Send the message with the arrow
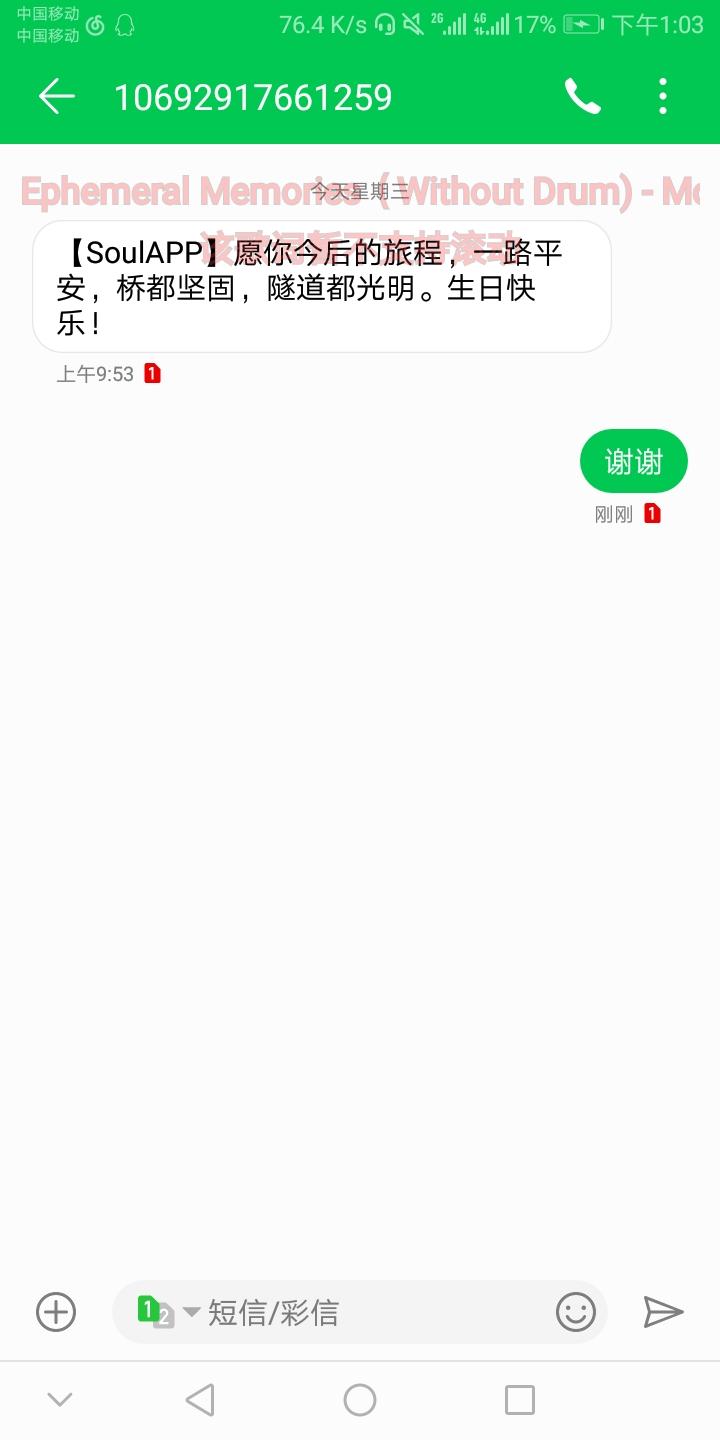Image resolution: width=720 pixels, height=1440 pixels. click(x=663, y=1312)
